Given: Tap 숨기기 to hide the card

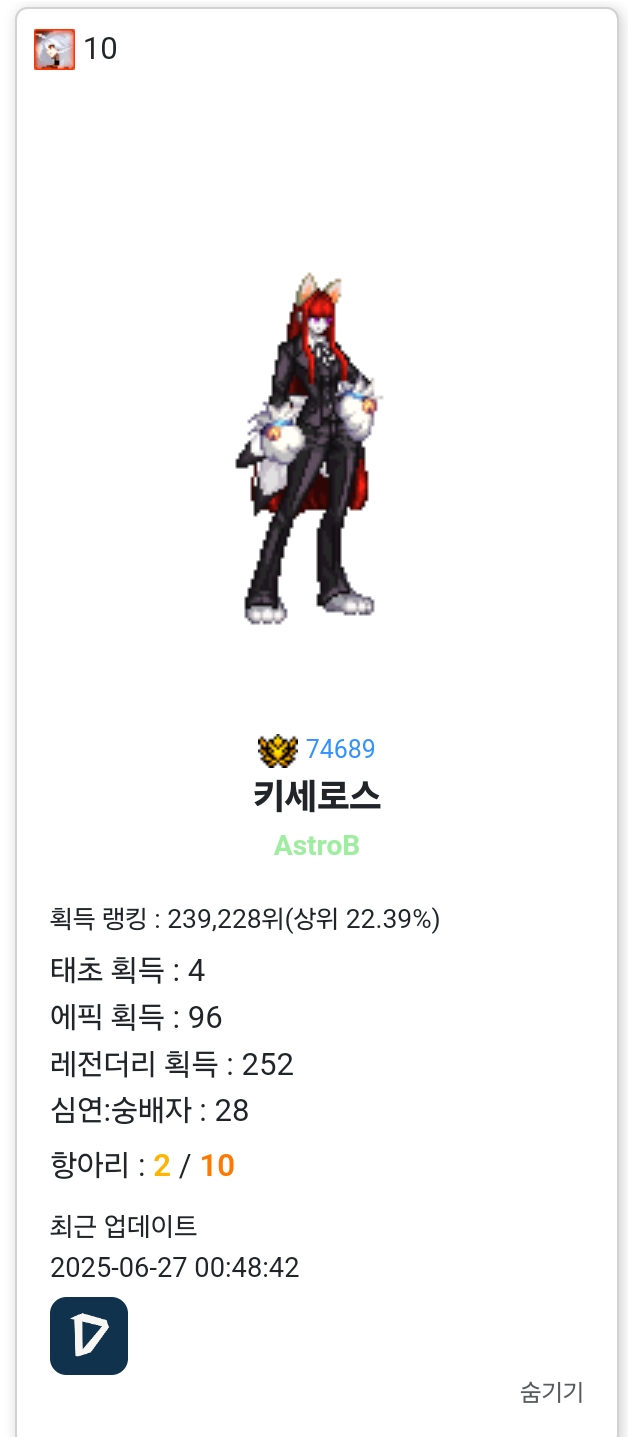Looking at the screenshot, I should click(551, 1392).
